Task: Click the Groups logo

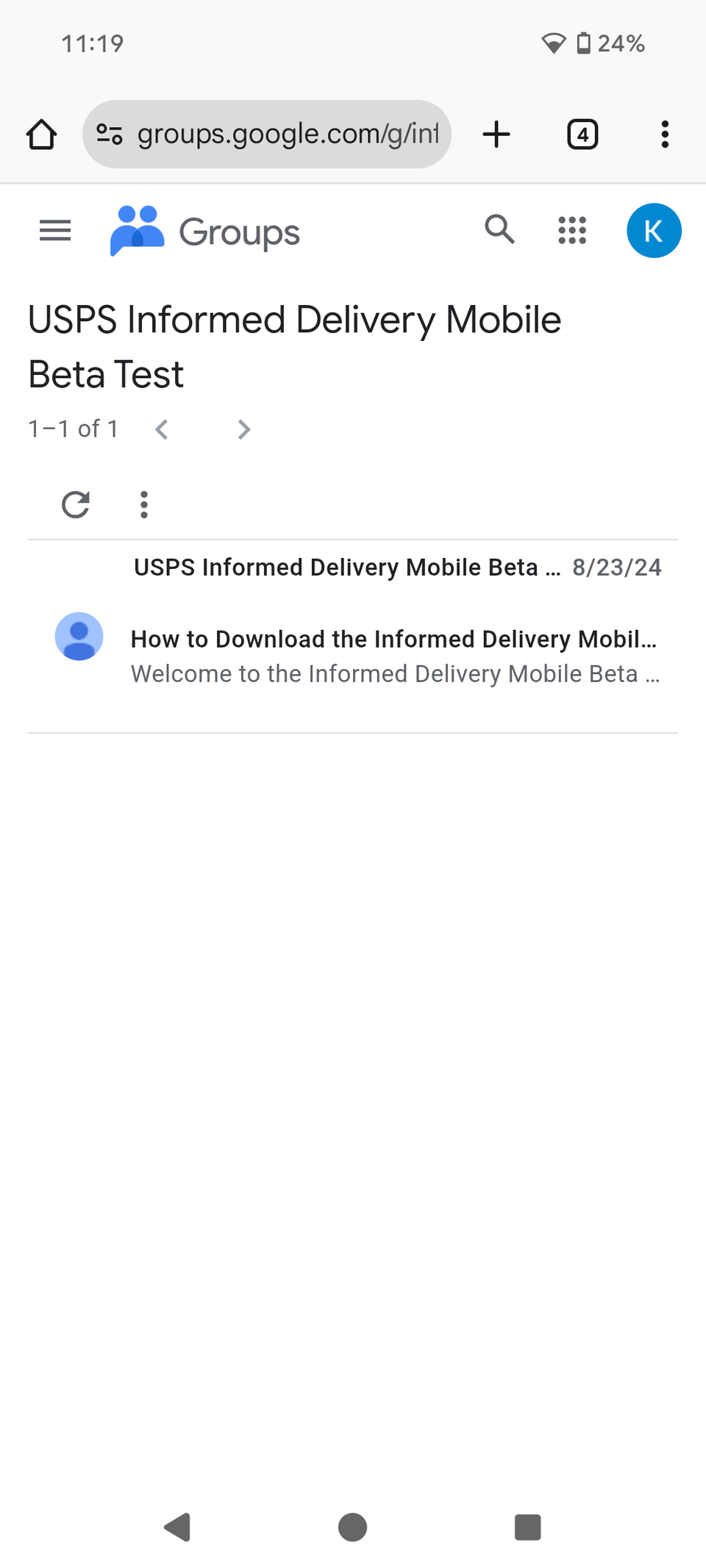Action: tap(206, 230)
